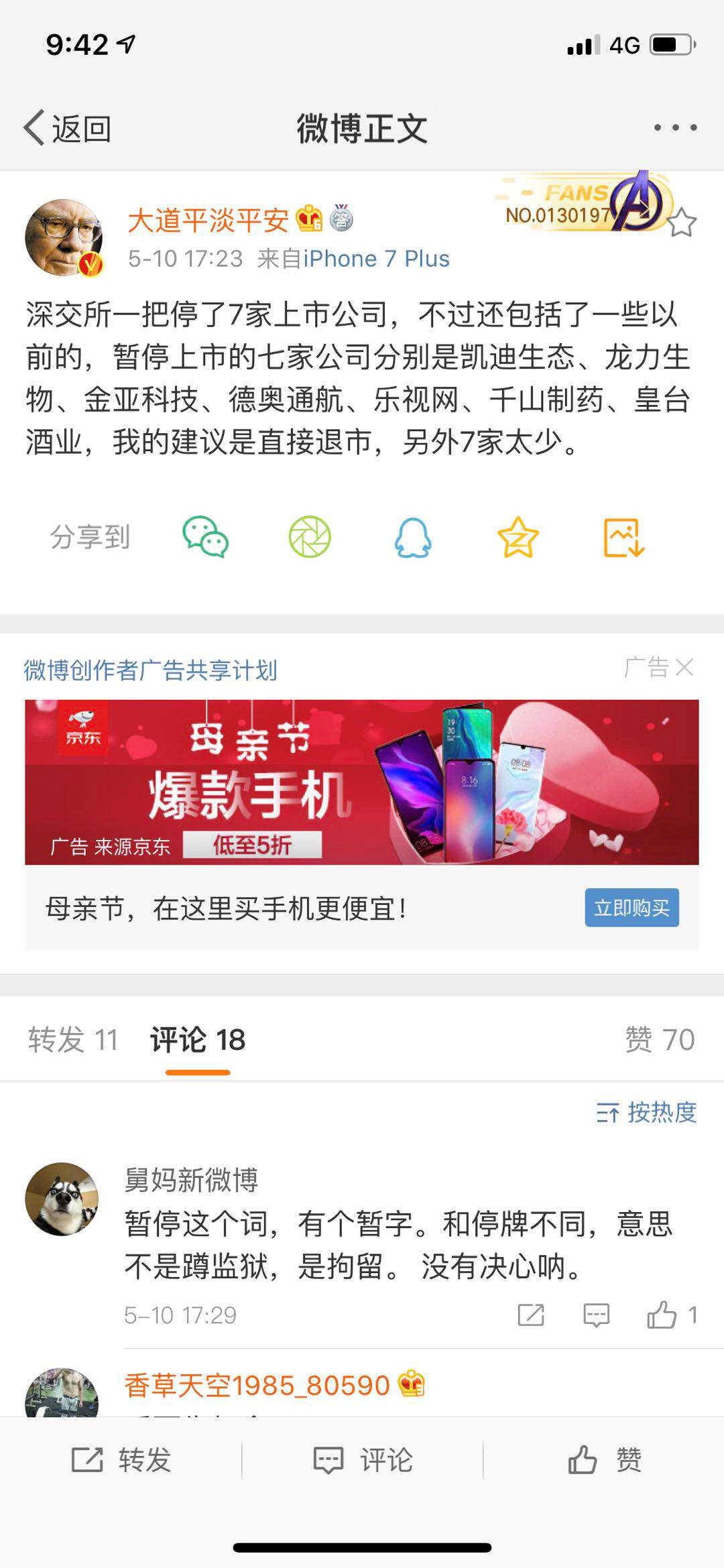Open the iPhone 7 Plus source link

click(x=376, y=259)
